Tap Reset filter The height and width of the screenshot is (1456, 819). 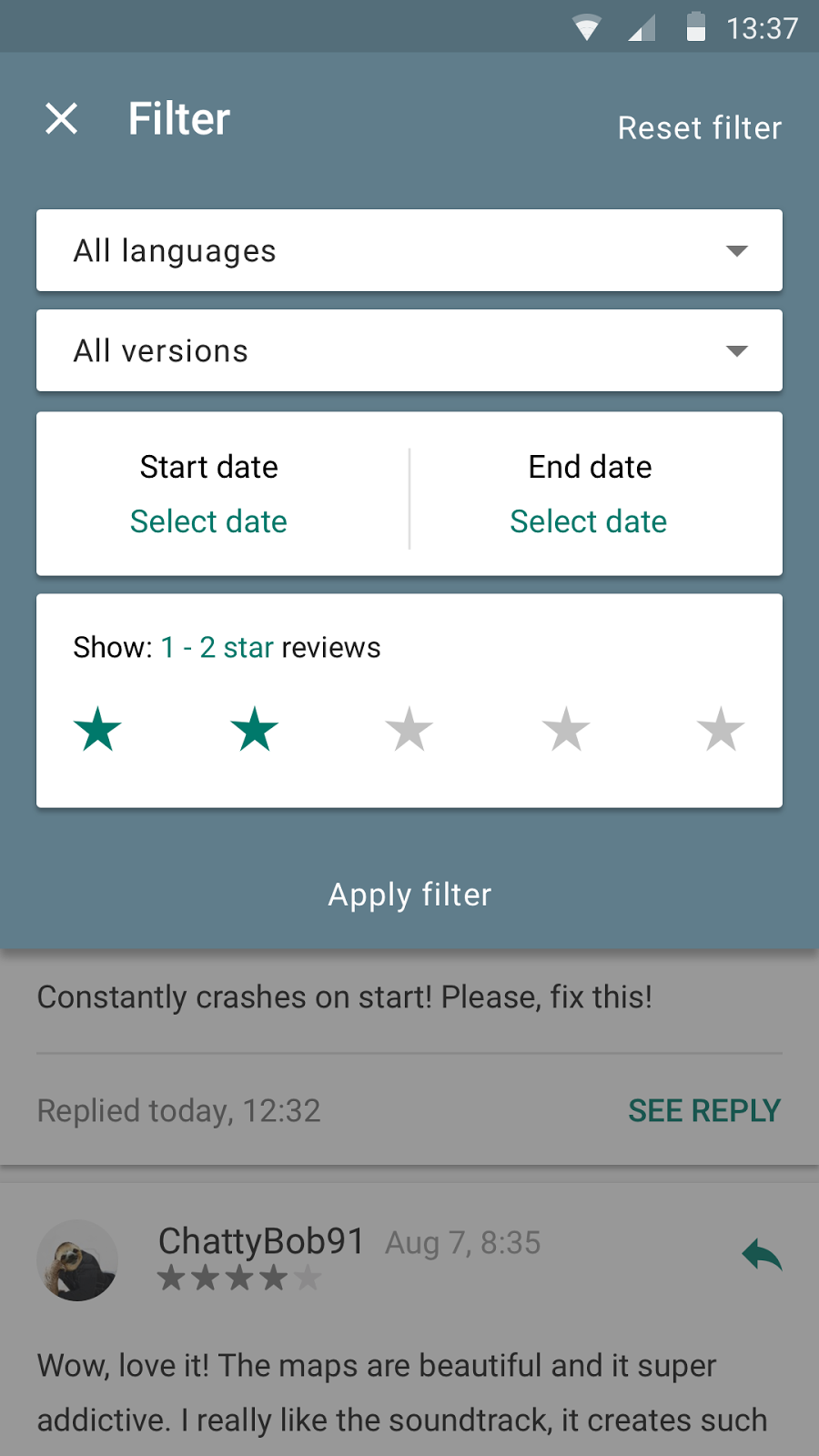700,128
